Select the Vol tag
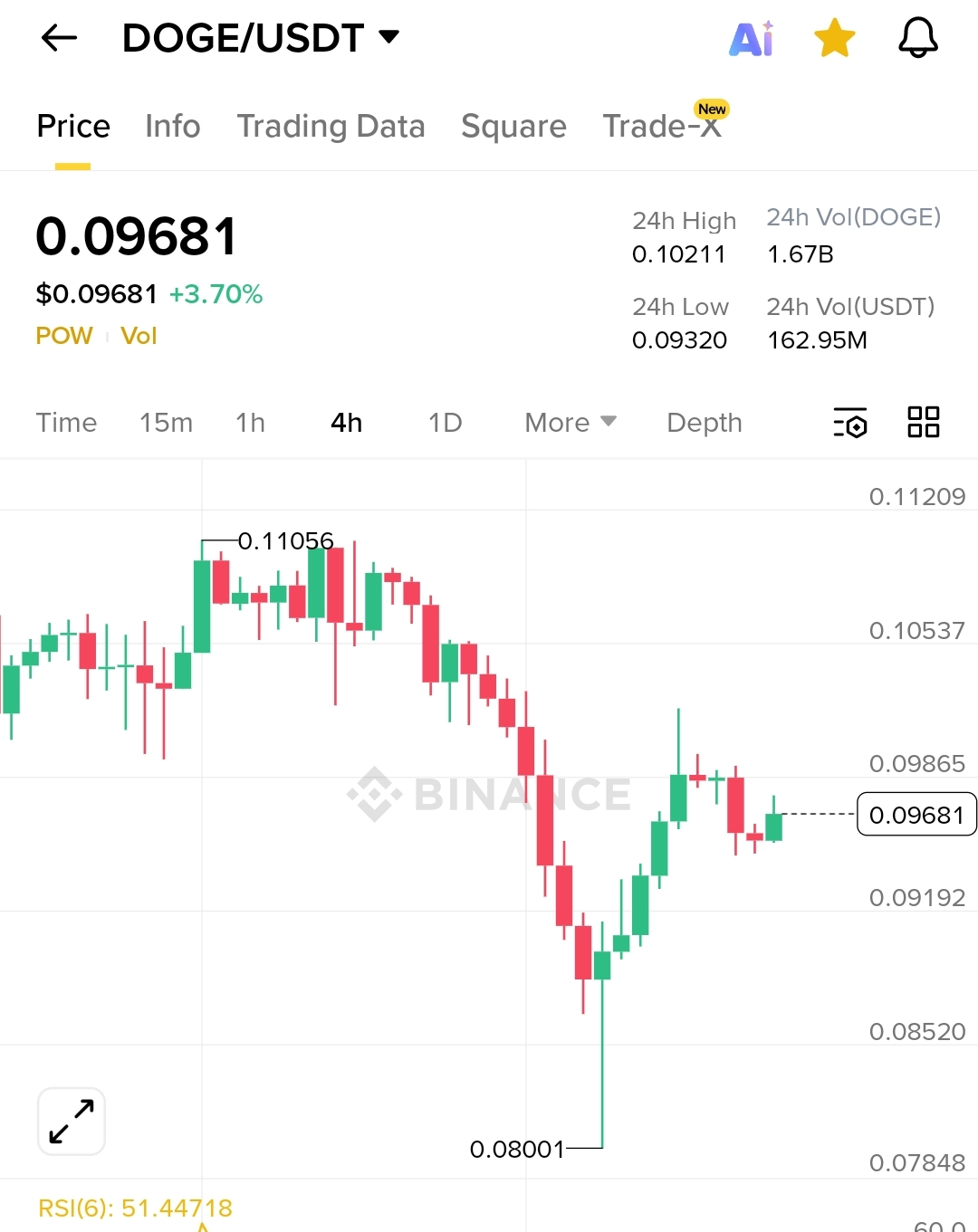 click(139, 336)
